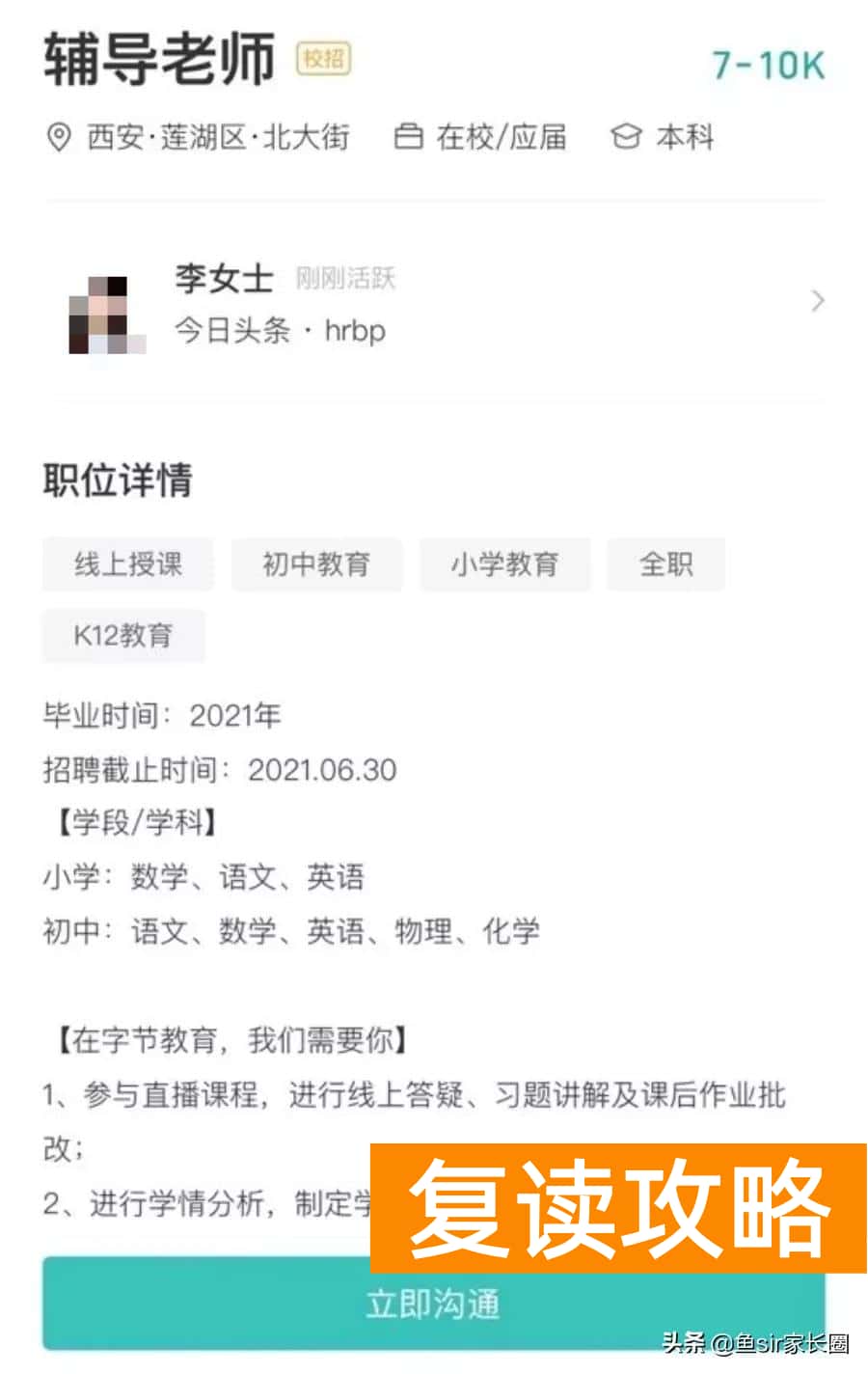Click the location pin icon beside 西安·莲湖区·北大街
The width and height of the screenshot is (868, 1374).
60,138
